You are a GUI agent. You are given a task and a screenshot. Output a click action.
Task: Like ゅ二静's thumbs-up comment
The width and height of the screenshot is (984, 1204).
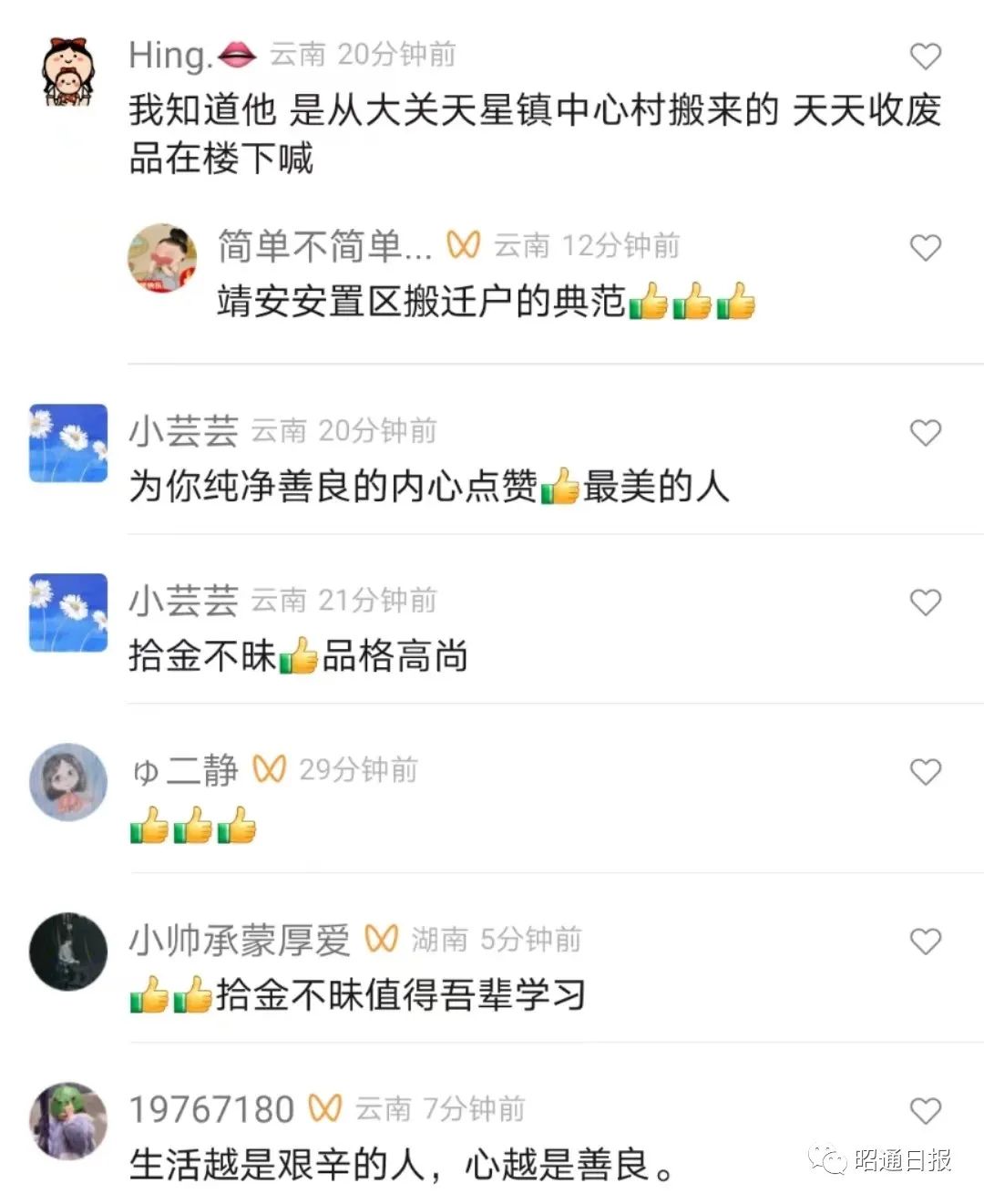tap(925, 772)
